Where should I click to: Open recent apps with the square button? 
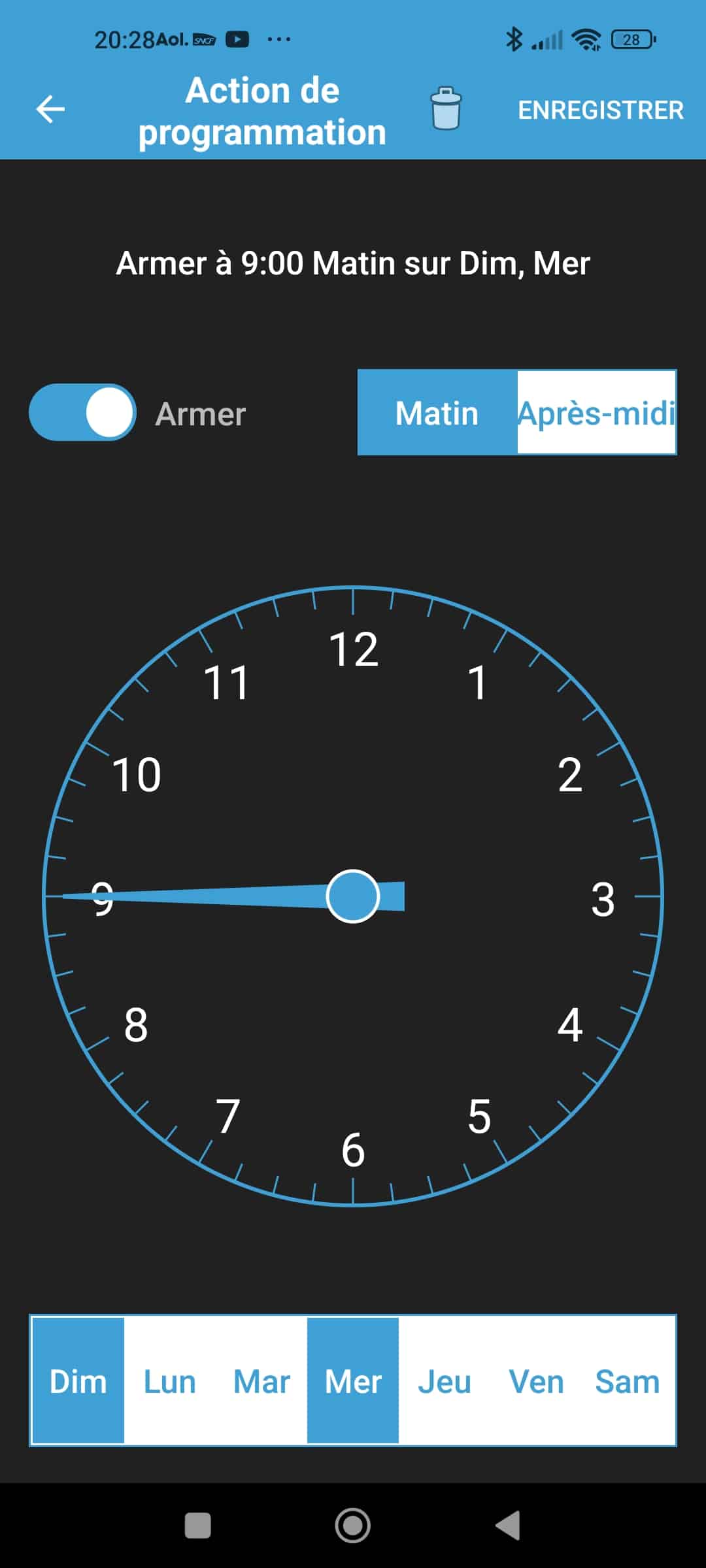[198, 1526]
